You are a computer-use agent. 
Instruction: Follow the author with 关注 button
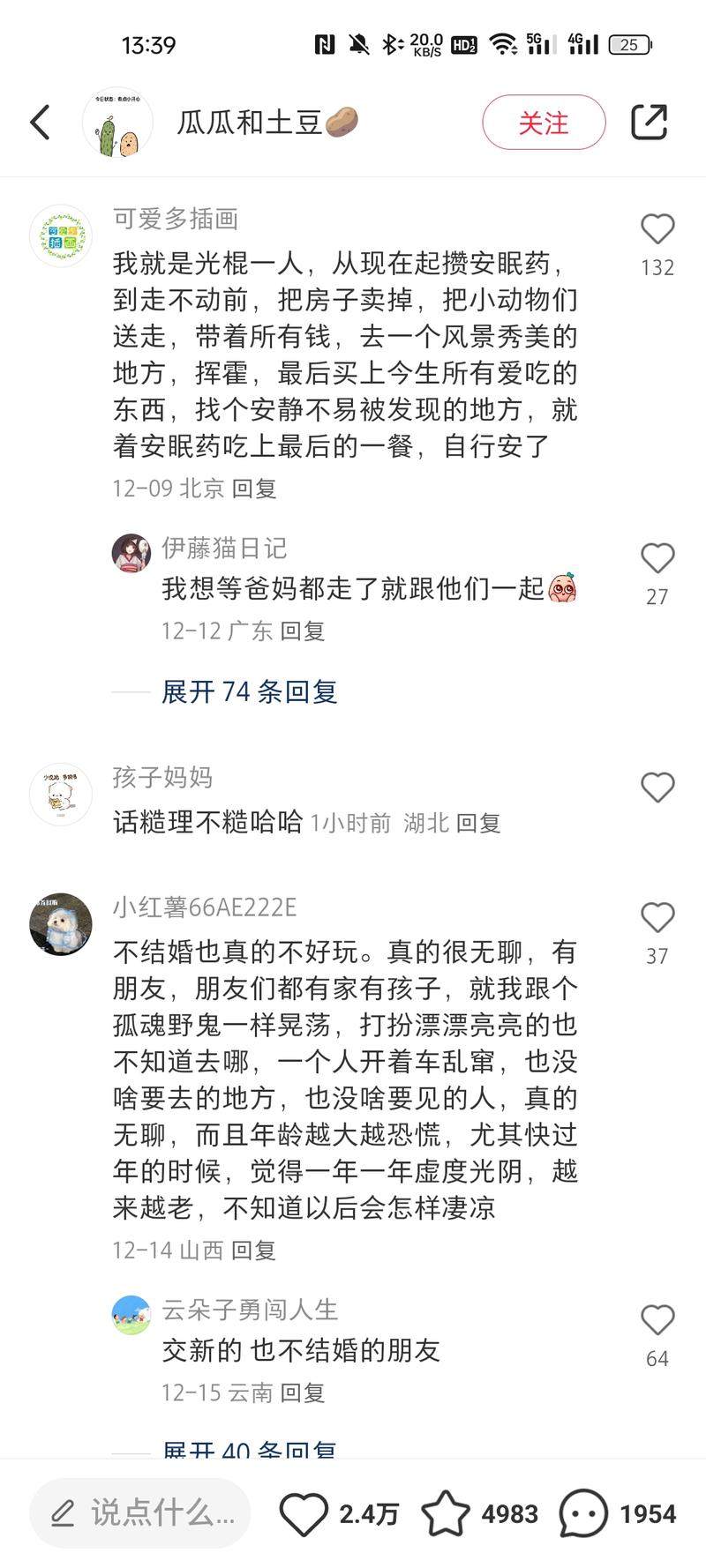[544, 123]
